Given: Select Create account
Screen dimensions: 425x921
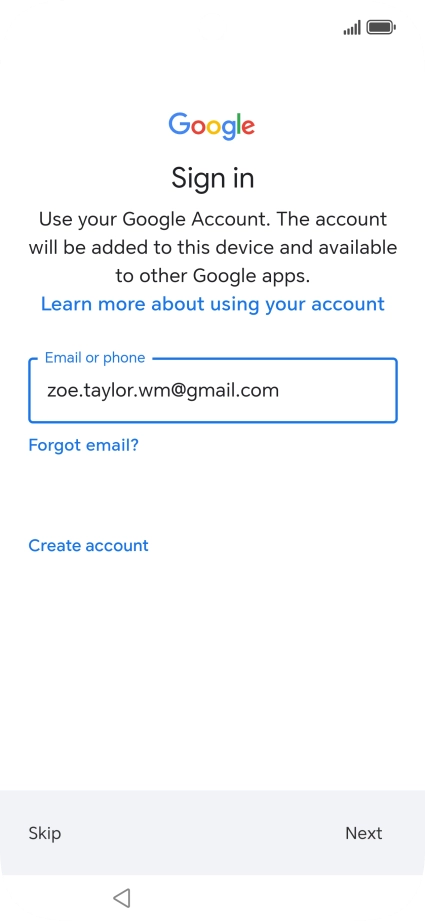Looking at the screenshot, I should point(89,545).
